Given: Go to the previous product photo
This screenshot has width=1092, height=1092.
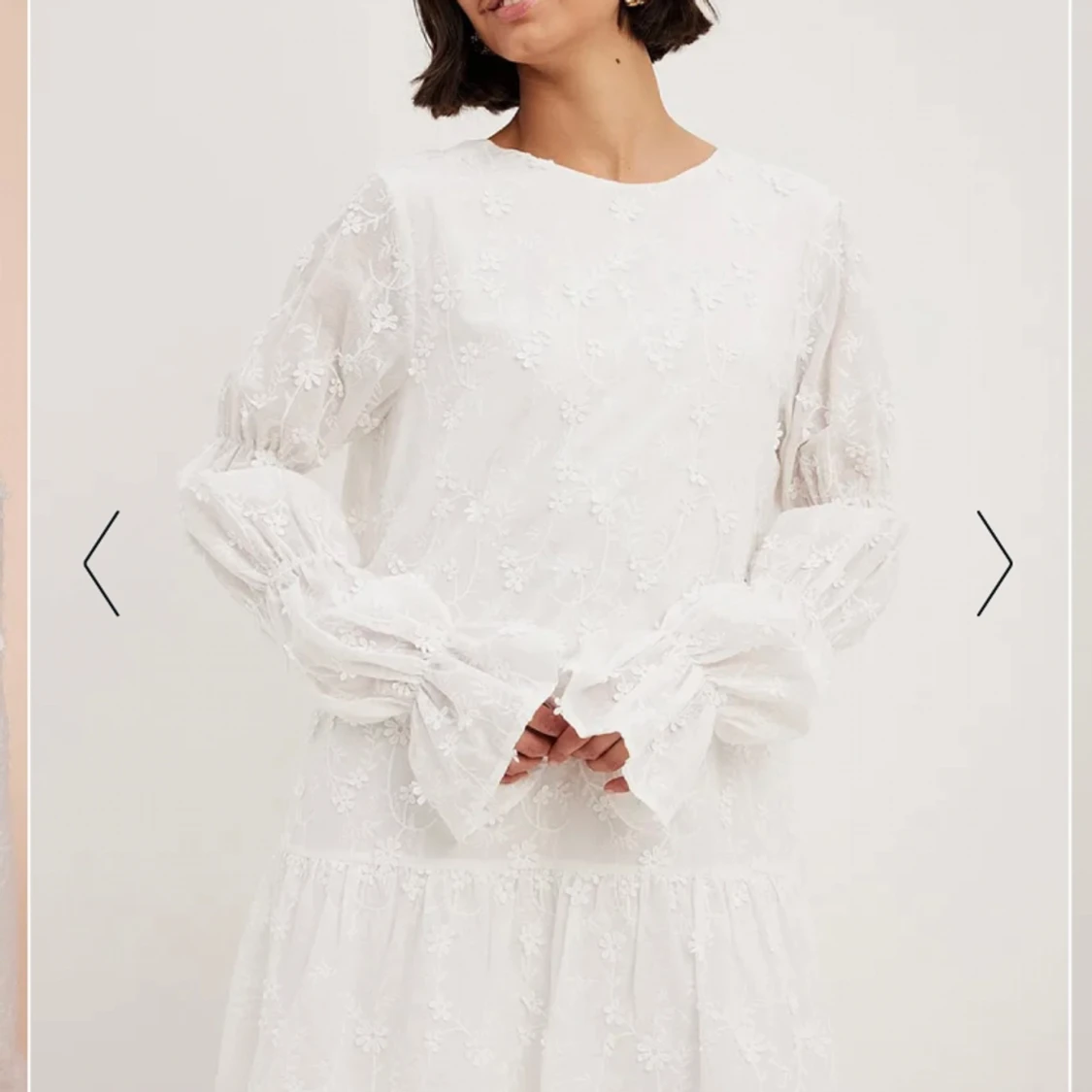Looking at the screenshot, I should click(101, 563).
